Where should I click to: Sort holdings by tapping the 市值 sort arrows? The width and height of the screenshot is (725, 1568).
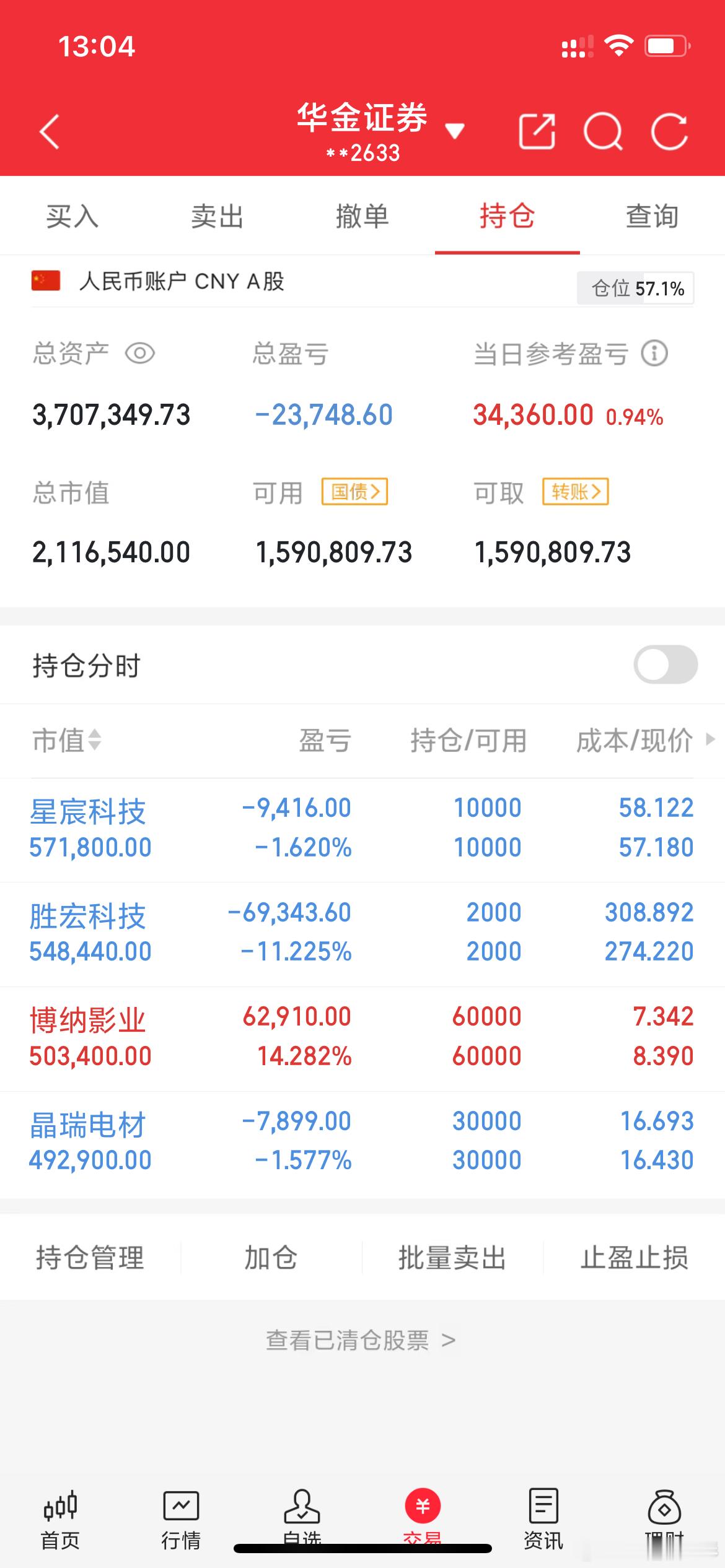coord(92,742)
